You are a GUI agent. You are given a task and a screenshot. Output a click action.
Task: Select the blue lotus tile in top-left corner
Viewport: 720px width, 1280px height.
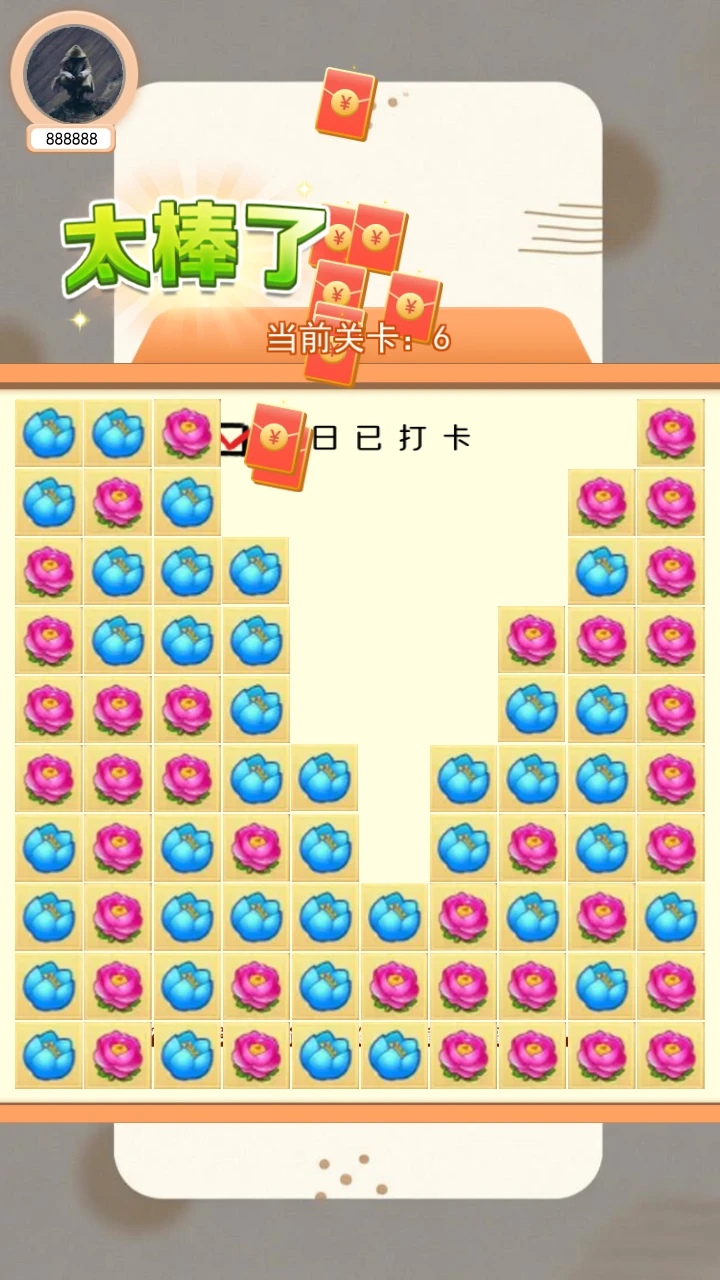[48, 432]
